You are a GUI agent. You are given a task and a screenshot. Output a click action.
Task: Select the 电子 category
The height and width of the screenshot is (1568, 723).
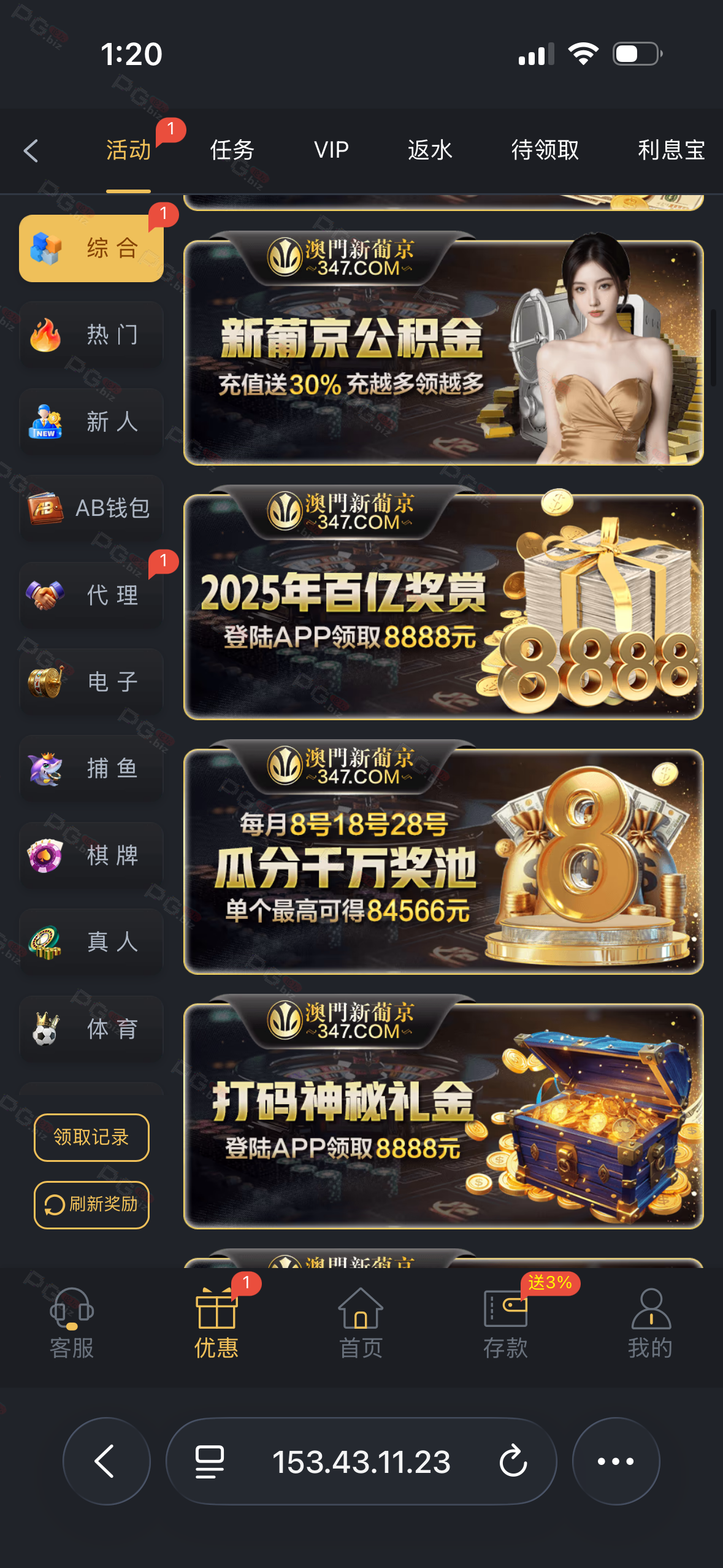click(x=91, y=682)
